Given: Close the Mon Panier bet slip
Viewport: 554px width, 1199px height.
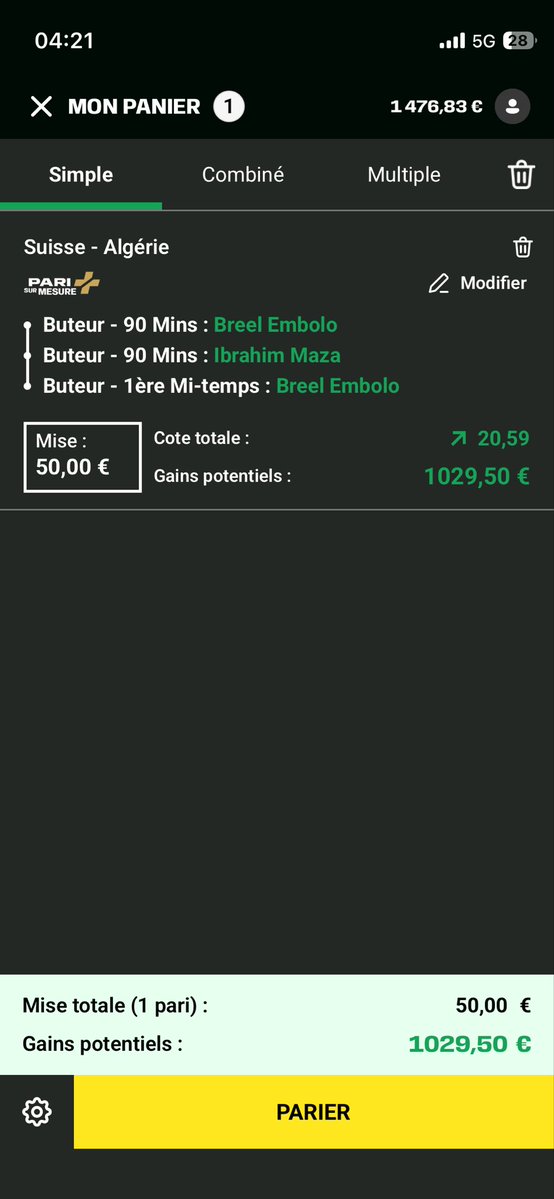Looking at the screenshot, I should pyautogui.click(x=41, y=106).
